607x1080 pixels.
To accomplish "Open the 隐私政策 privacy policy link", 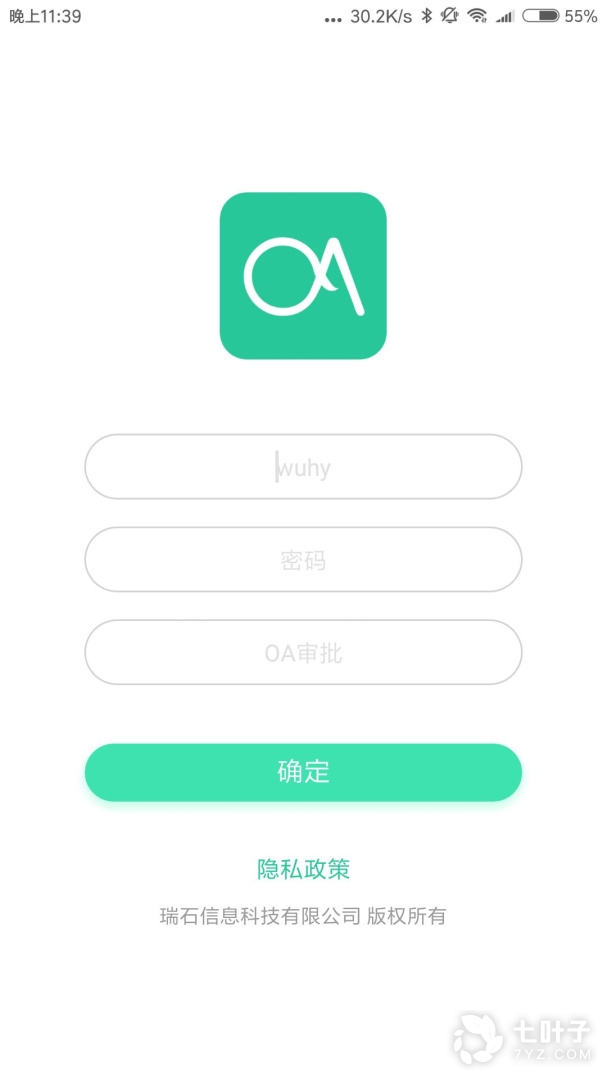I will tap(303, 868).
